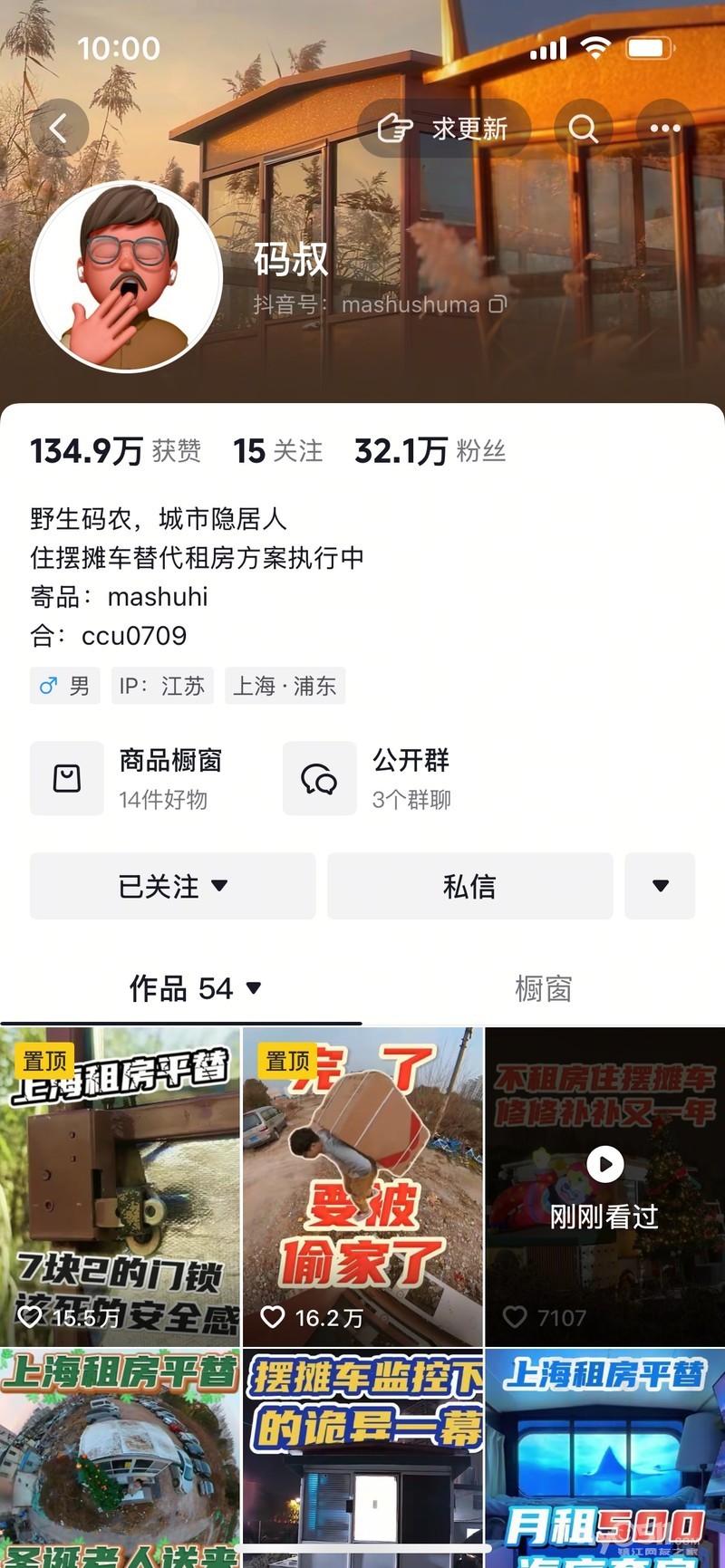The height and width of the screenshot is (1568, 725).
Task: Open the 134.9万 获赞 likes stat
Action: 116,451
